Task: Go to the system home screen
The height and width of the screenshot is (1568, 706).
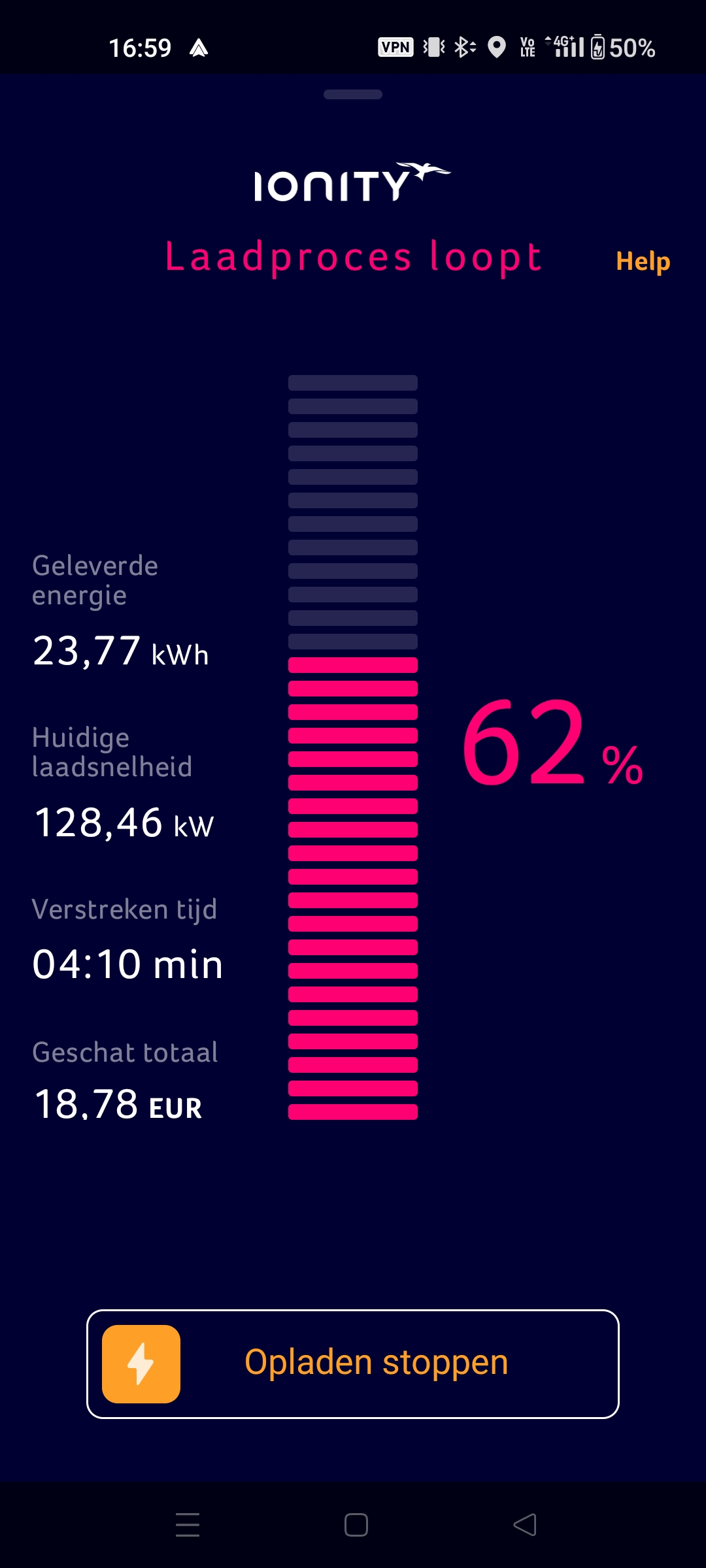Action: click(356, 1525)
